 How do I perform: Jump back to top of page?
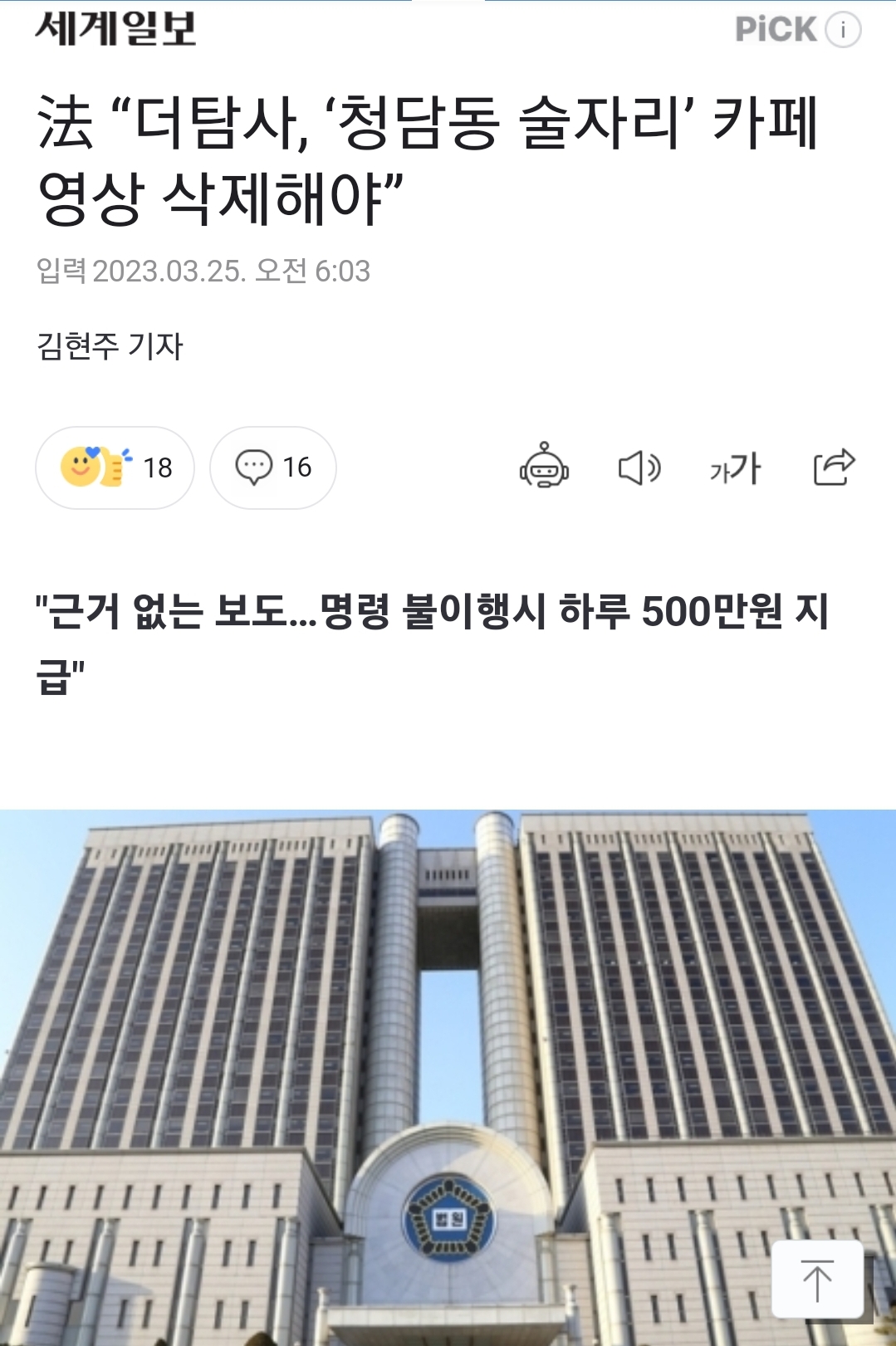click(x=817, y=1279)
